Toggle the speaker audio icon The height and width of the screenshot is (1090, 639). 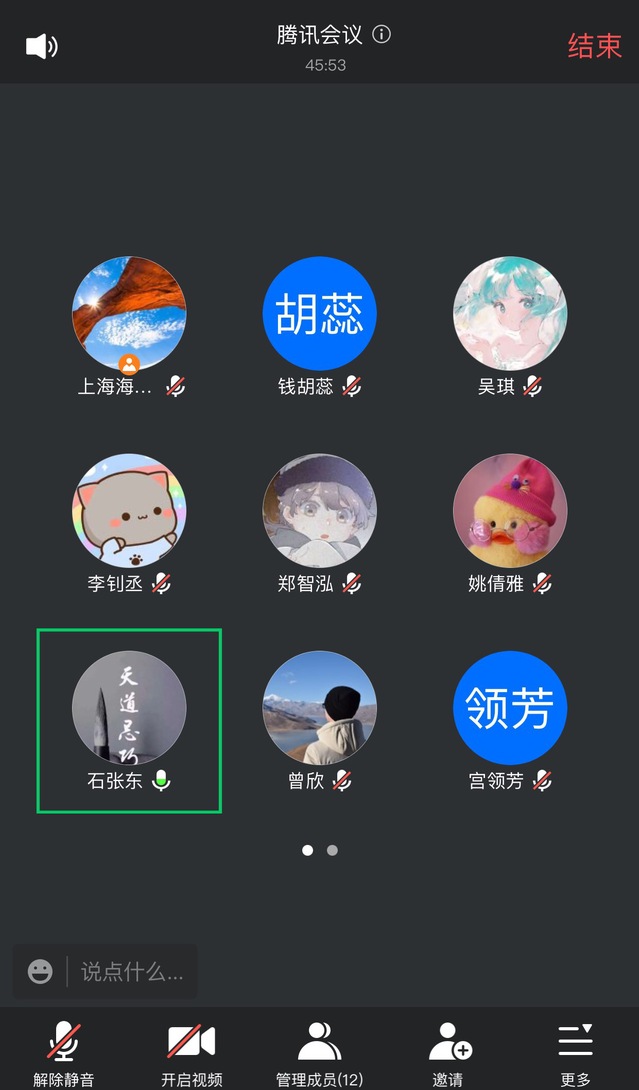pos(42,46)
